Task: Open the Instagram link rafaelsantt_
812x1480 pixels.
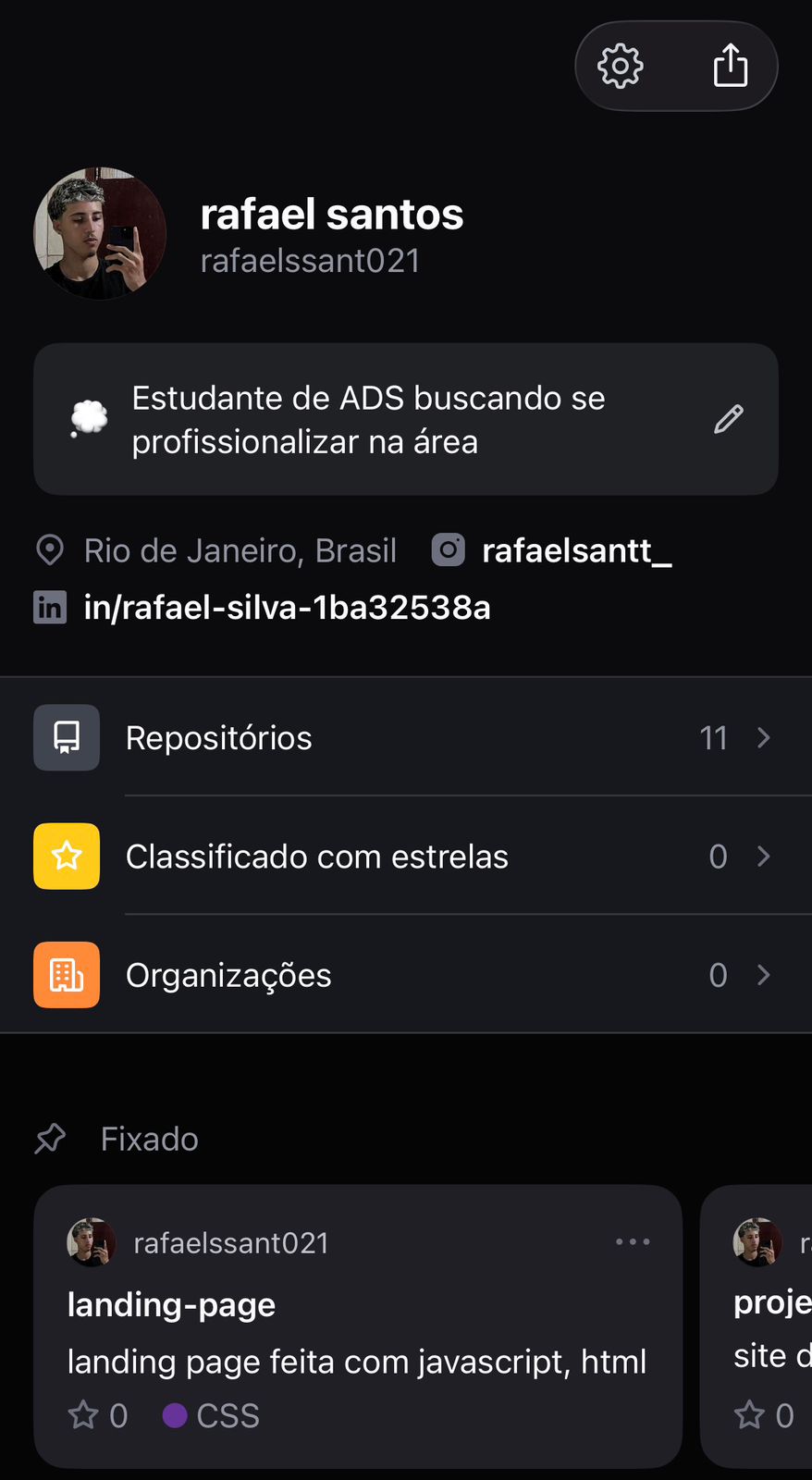Action: tap(575, 551)
